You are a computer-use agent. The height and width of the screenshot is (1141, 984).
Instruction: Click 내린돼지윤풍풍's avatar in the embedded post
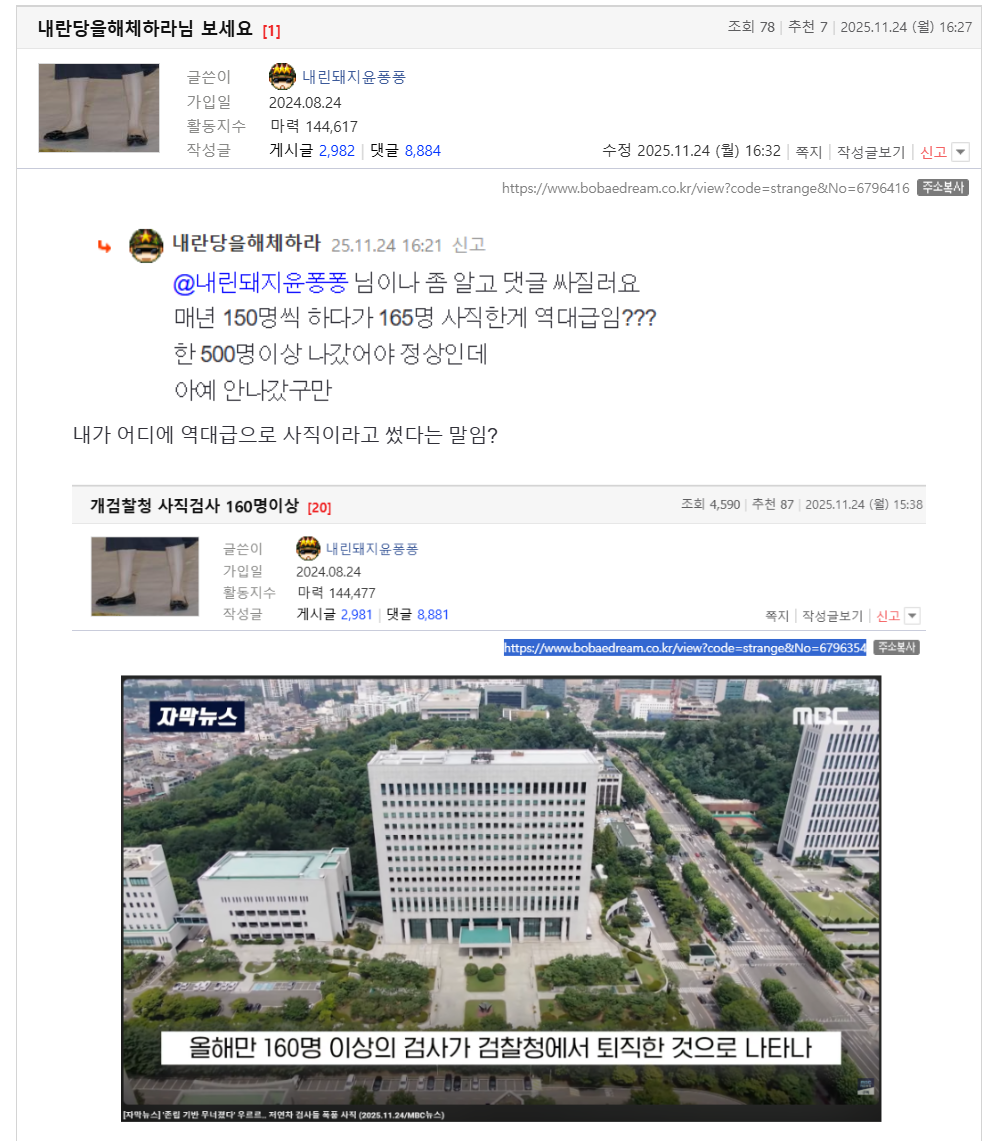click(308, 548)
